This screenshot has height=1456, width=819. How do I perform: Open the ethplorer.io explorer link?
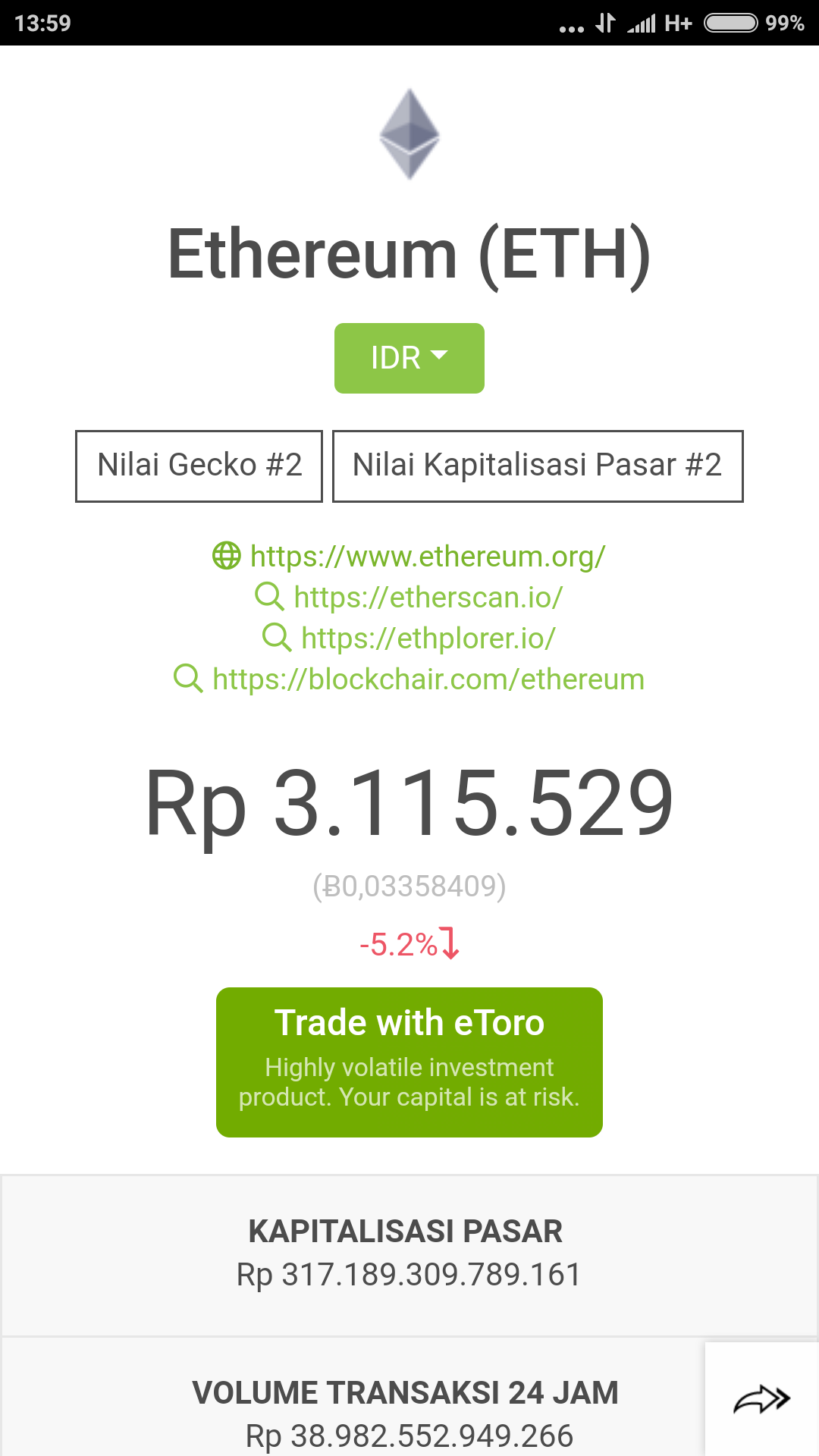click(x=428, y=639)
